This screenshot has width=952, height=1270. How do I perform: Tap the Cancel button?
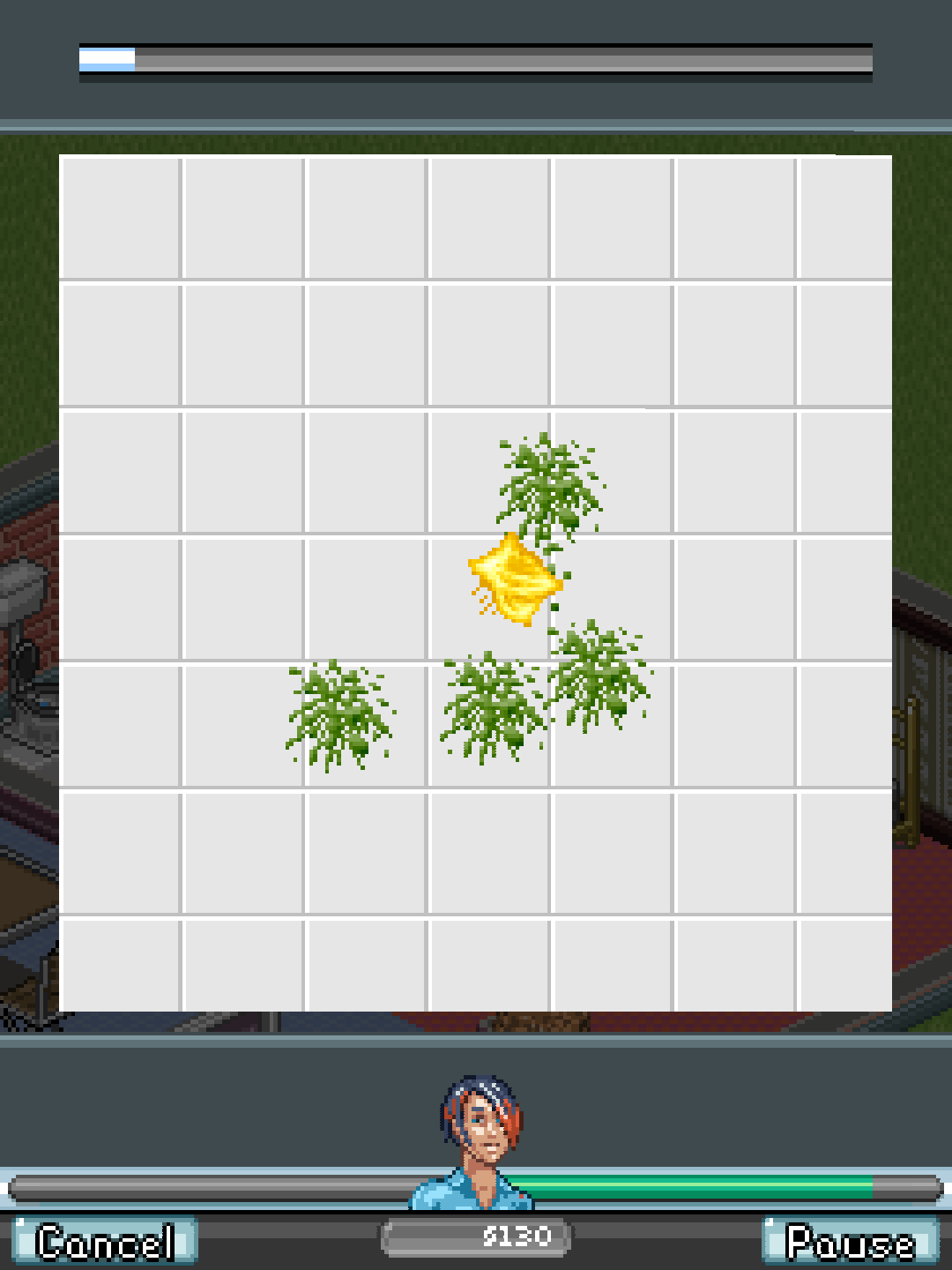104,1242
